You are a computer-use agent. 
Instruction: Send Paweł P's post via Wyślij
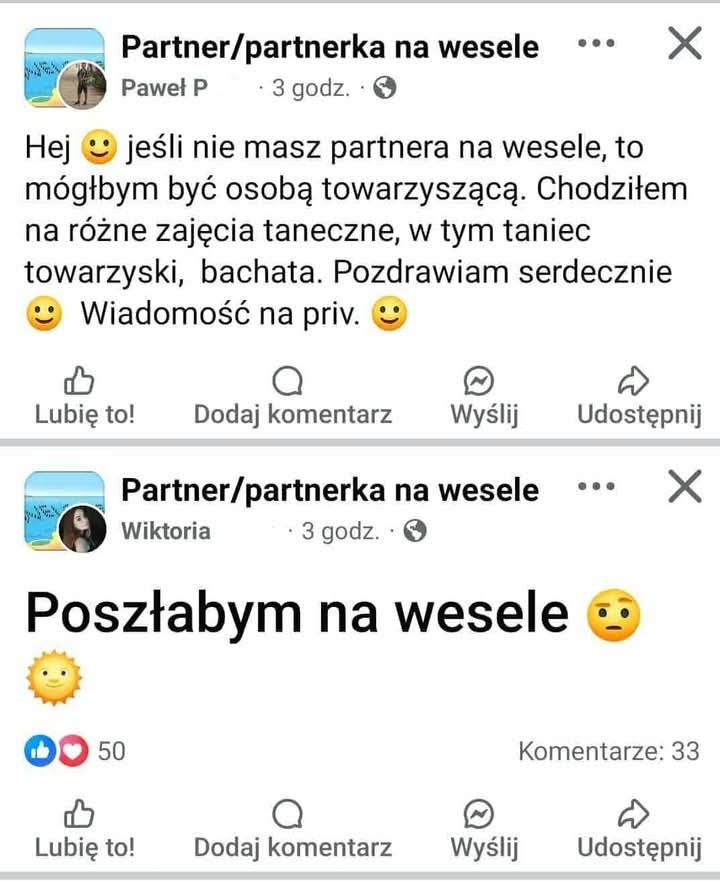coord(484,396)
